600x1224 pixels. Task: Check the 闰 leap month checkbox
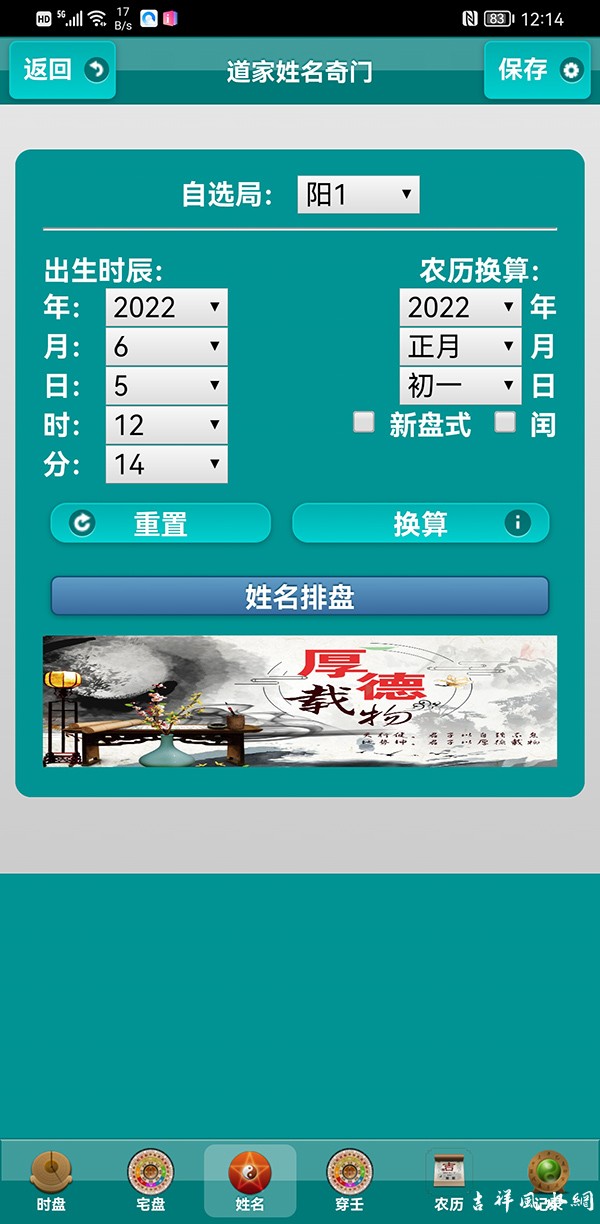click(x=506, y=423)
